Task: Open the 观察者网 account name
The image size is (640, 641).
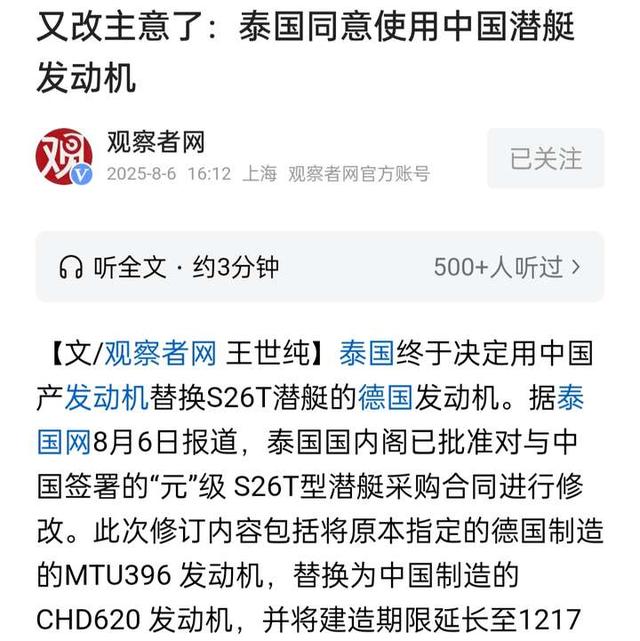Action: click(x=155, y=142)
